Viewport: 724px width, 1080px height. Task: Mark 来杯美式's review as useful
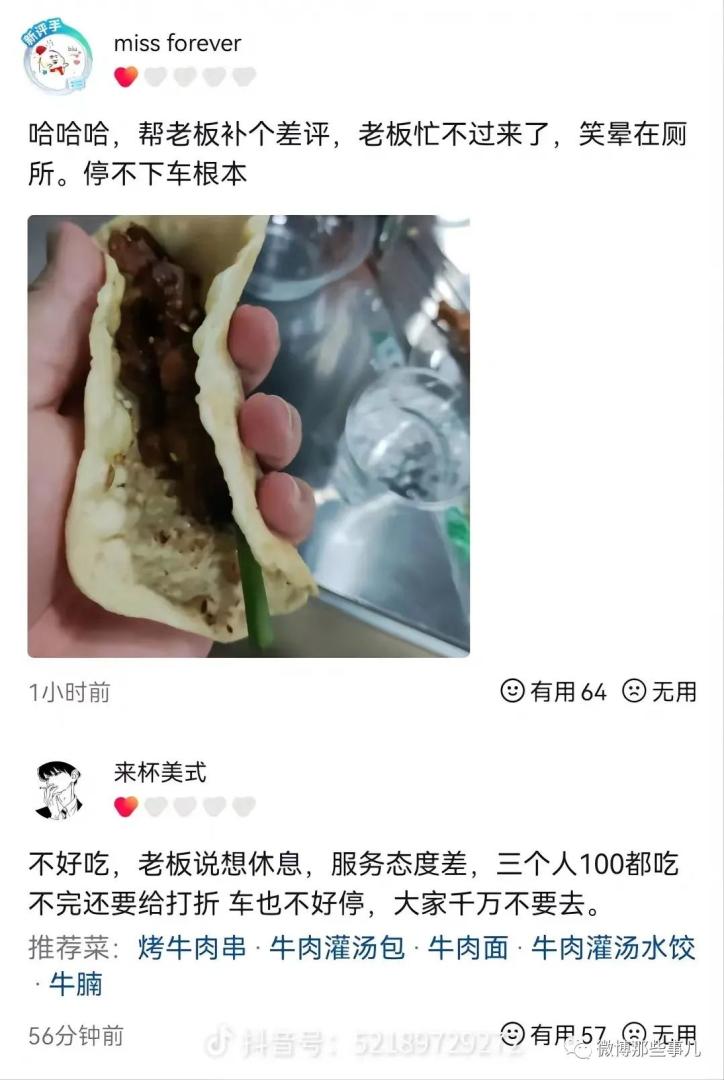pos(553,1034)
